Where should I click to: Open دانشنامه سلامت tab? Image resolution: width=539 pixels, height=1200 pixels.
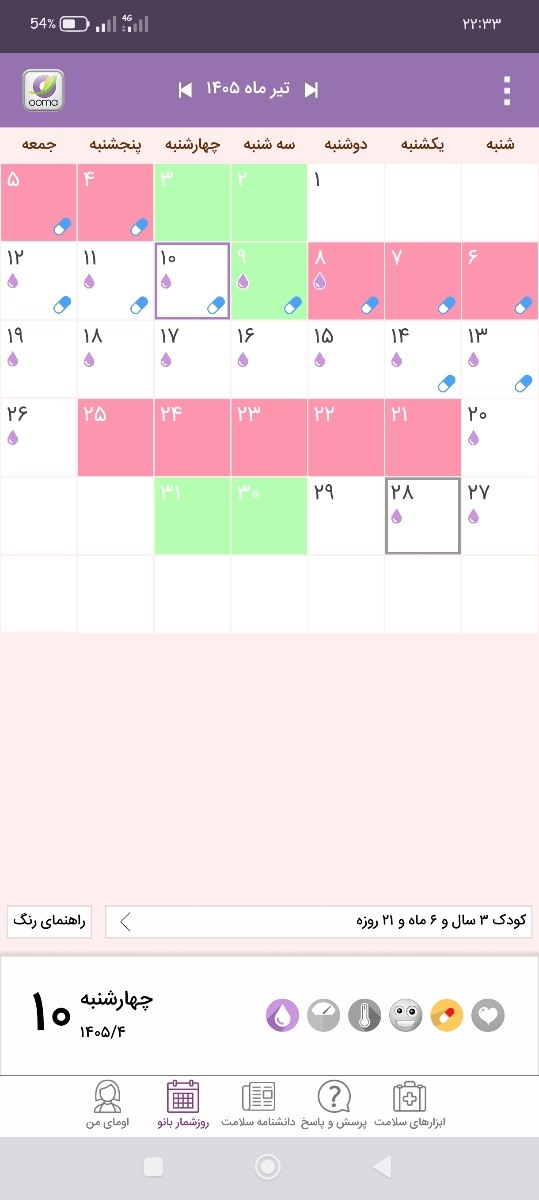pos(259,1106)
